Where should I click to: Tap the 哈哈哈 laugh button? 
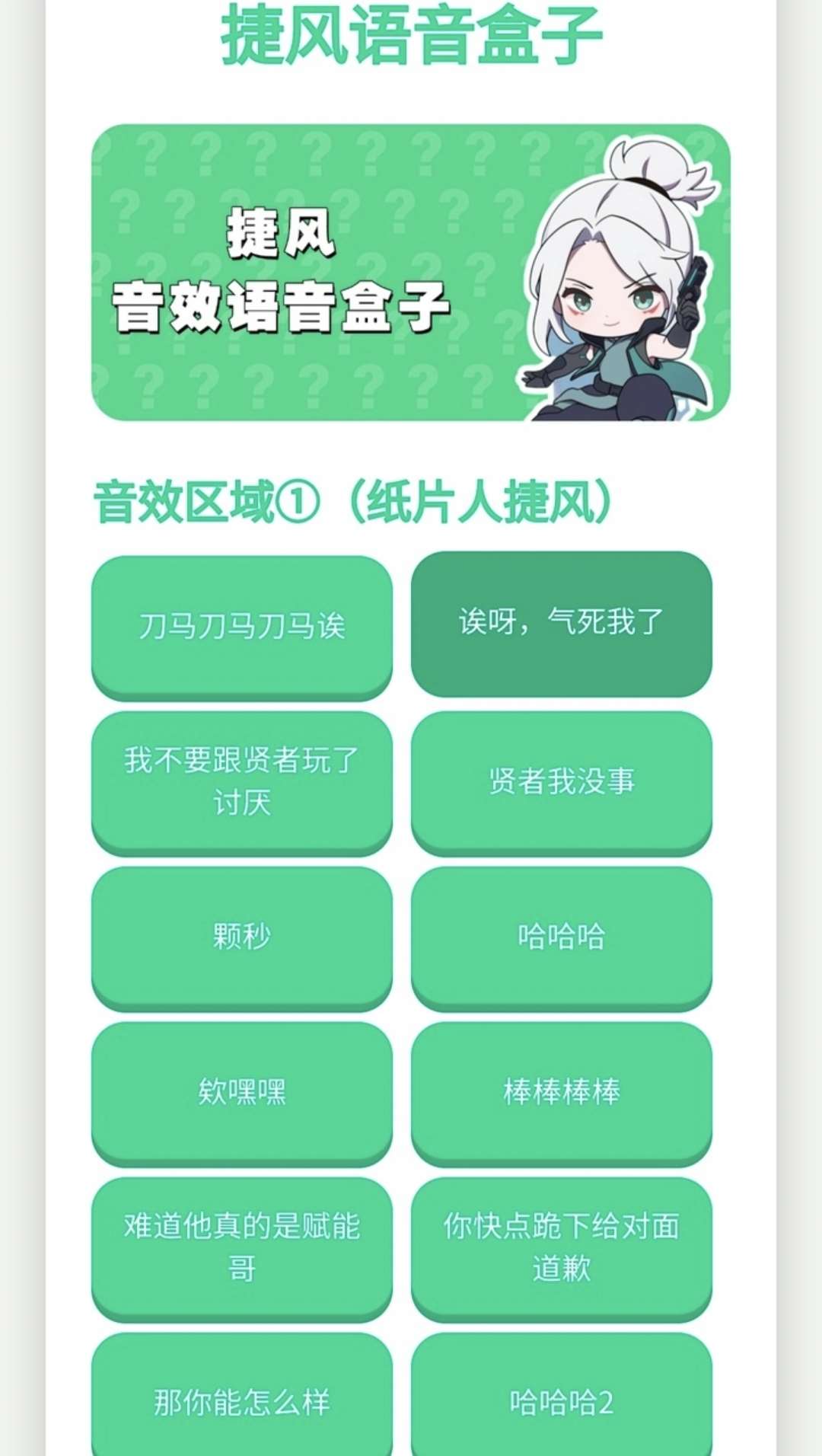point(562,937)
